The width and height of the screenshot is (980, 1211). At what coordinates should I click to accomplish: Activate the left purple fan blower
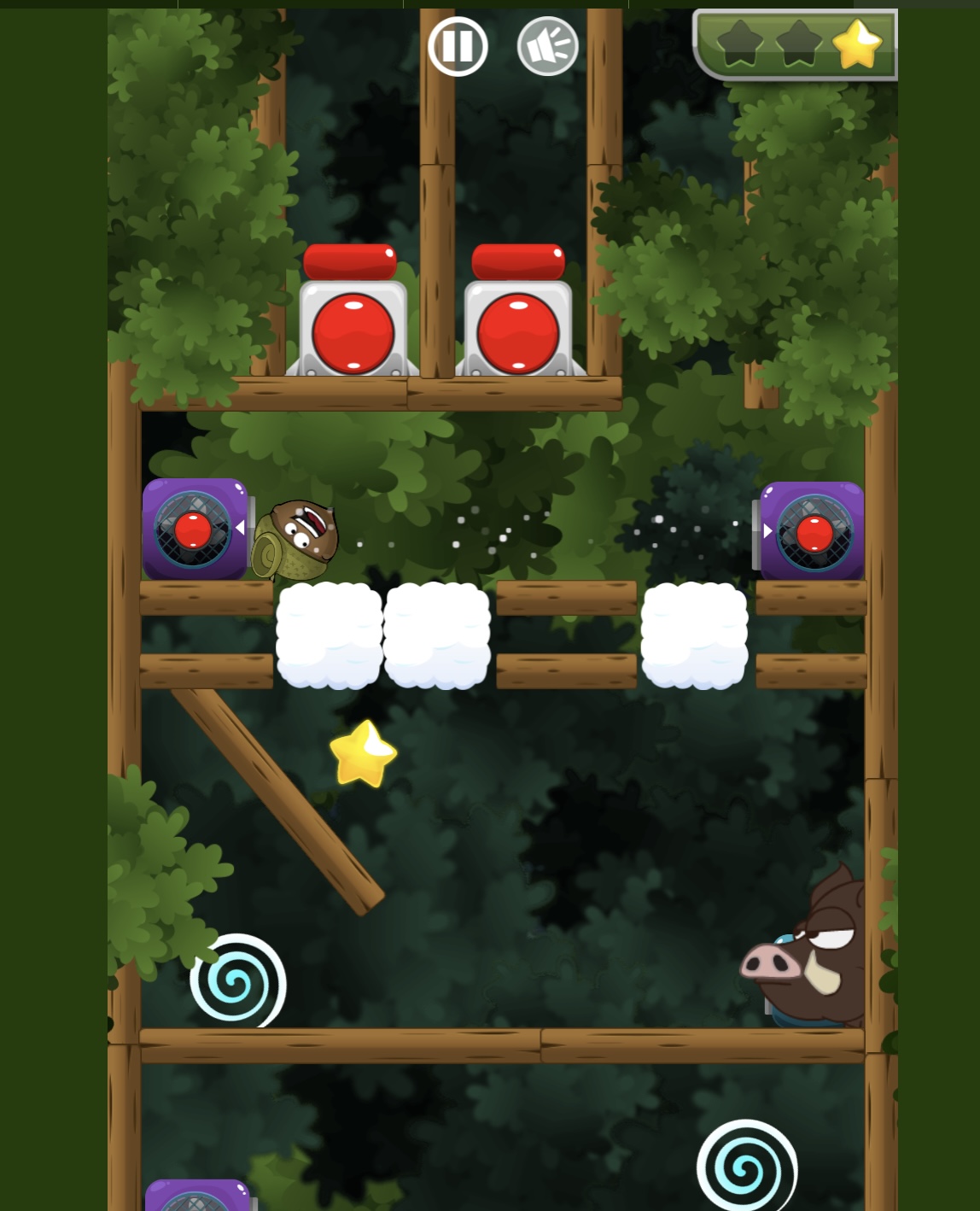194,530
